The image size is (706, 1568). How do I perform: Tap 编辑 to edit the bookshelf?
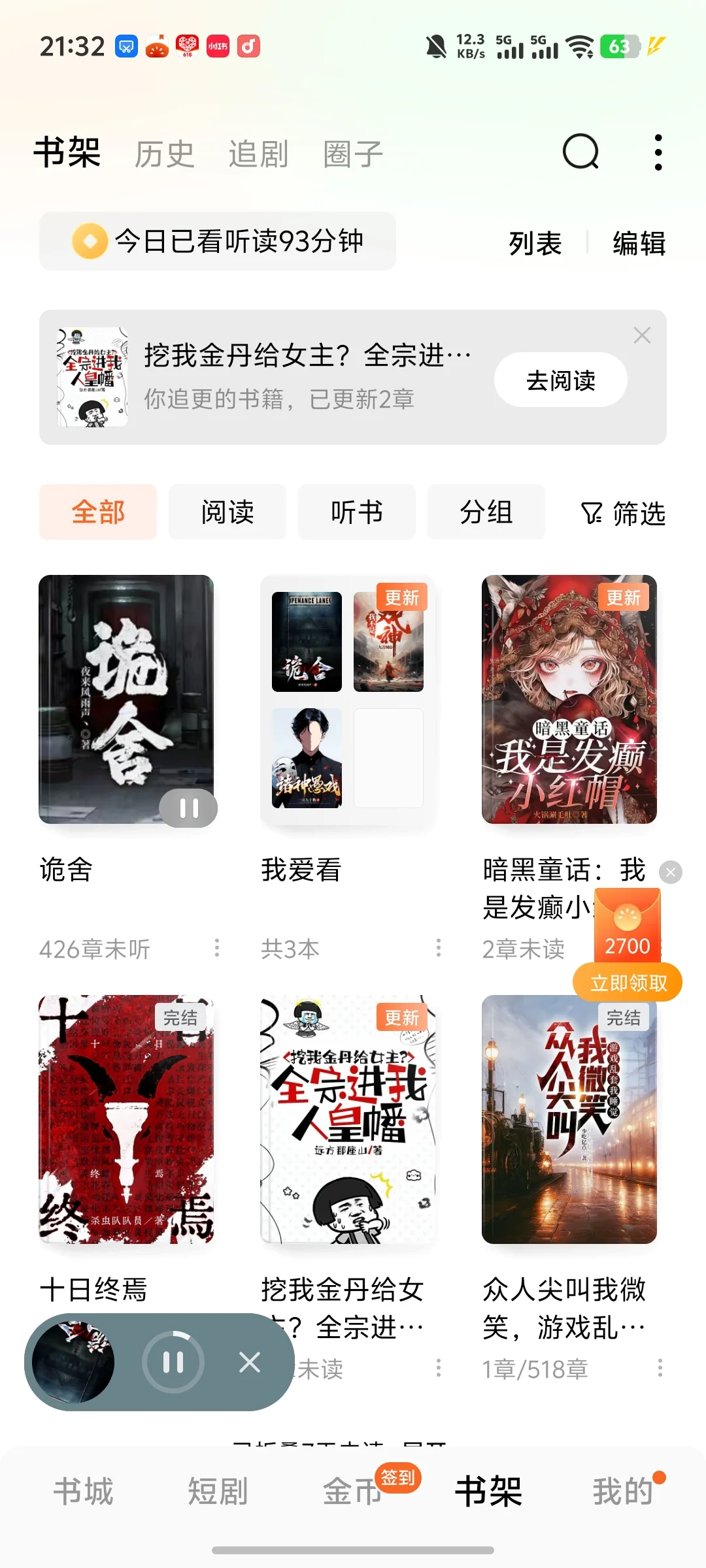(639, 243)
